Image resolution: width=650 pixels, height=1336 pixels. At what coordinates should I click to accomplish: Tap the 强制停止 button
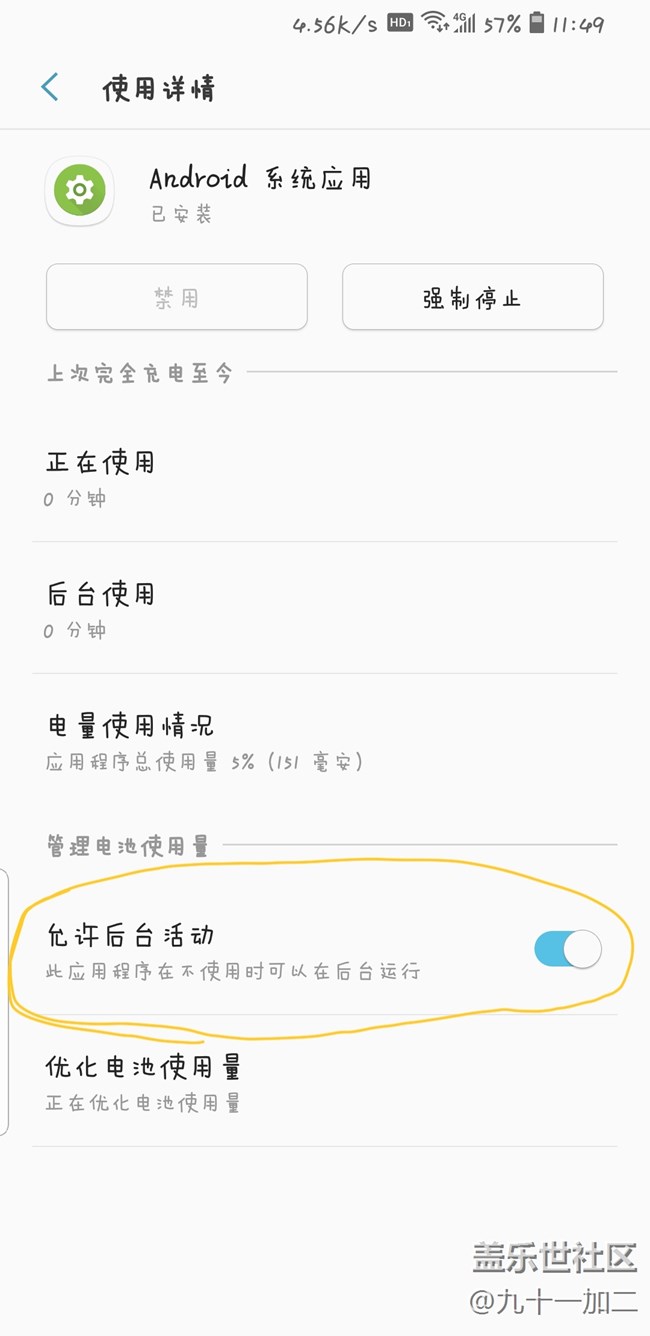(x=472, y=297)
